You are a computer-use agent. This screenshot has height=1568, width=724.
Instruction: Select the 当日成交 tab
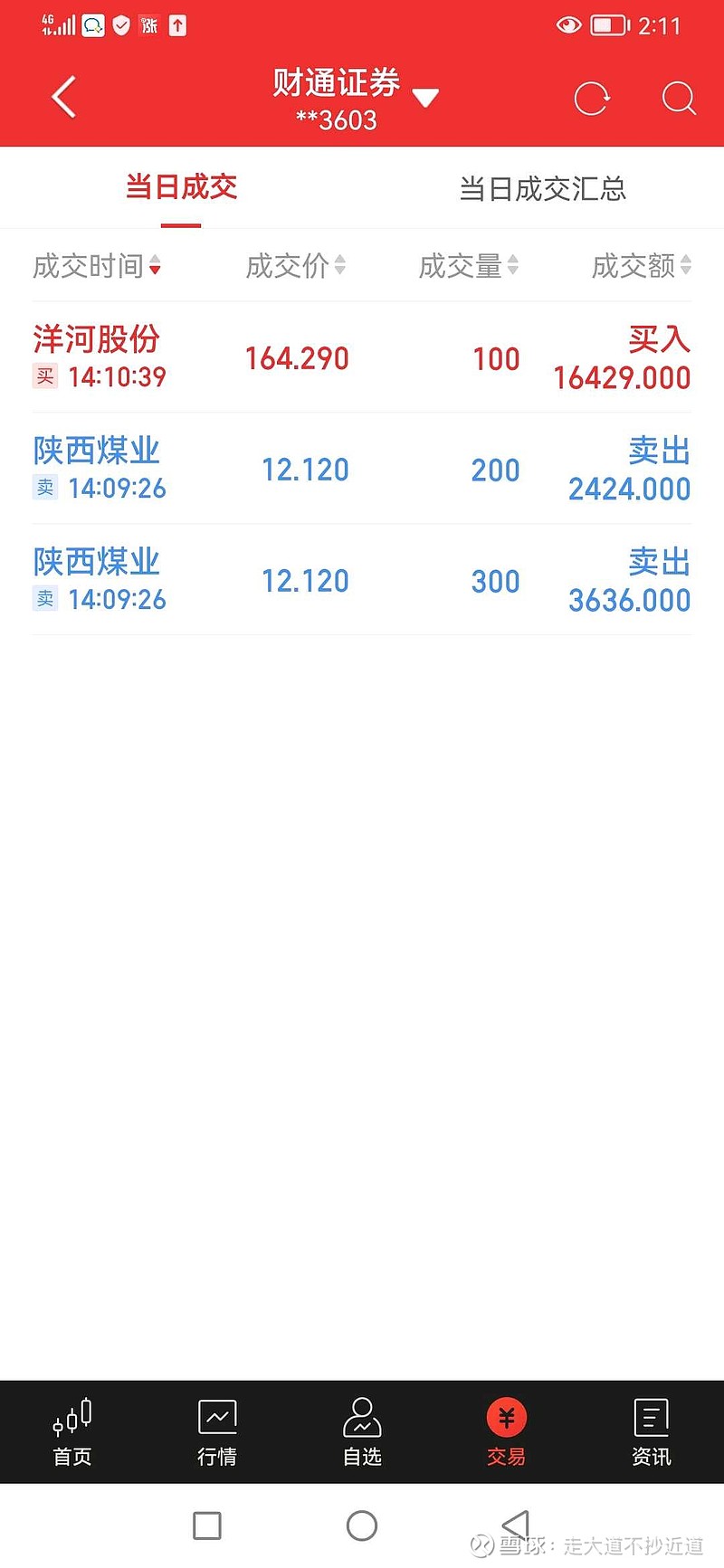click(181, 187)
